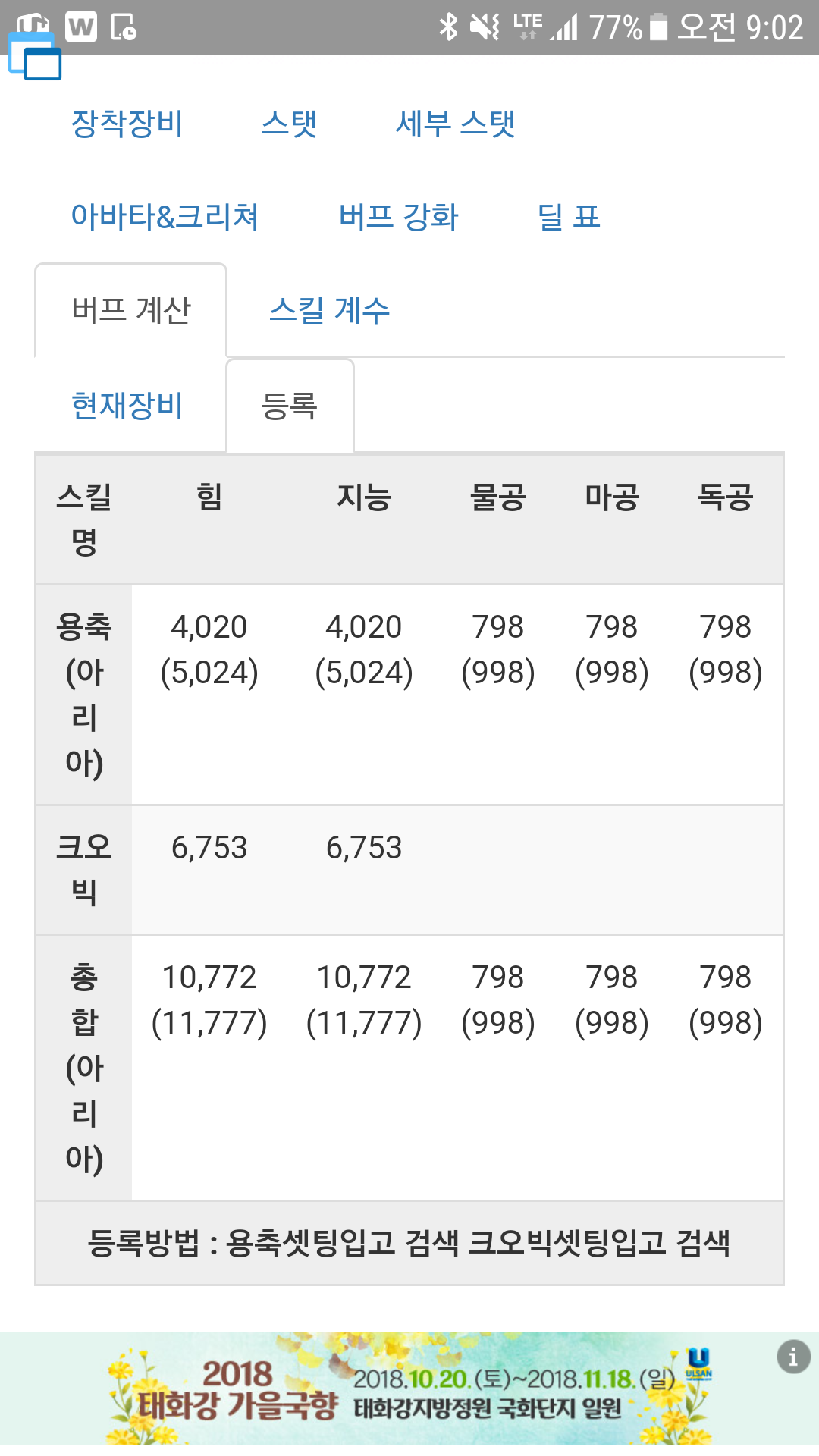Open the 스탯 tab

pyautogui.click(x=289, y=124)
